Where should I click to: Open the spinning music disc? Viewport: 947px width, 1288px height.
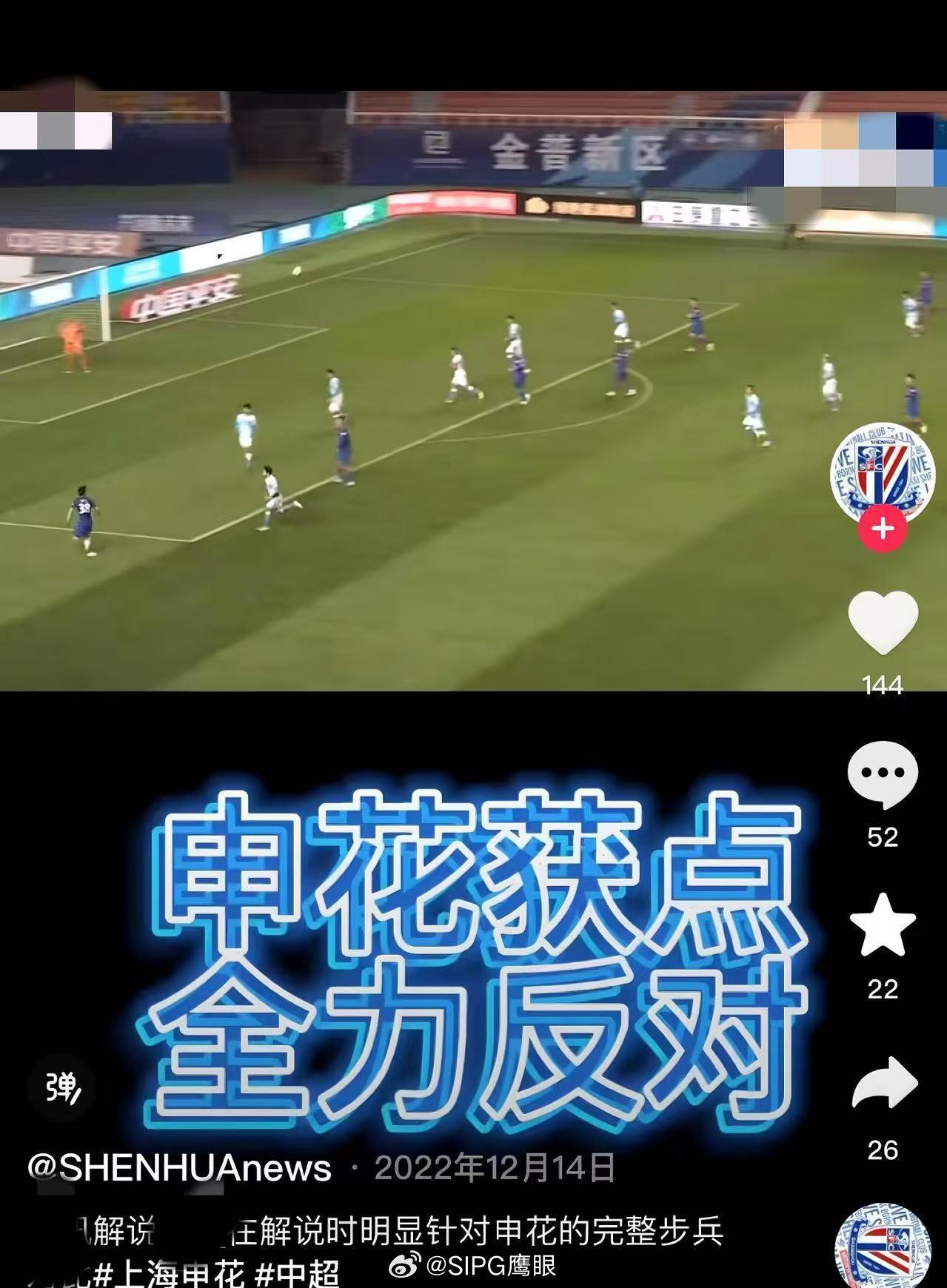pyautogui.click(x=883, y=1247)
